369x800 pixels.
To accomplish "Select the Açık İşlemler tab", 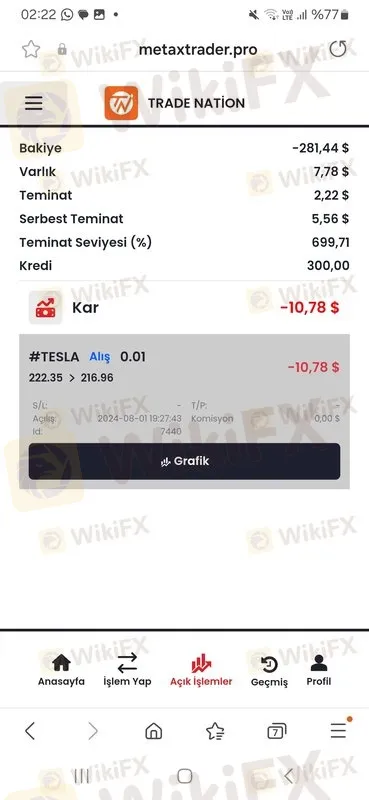I will 201,670.
